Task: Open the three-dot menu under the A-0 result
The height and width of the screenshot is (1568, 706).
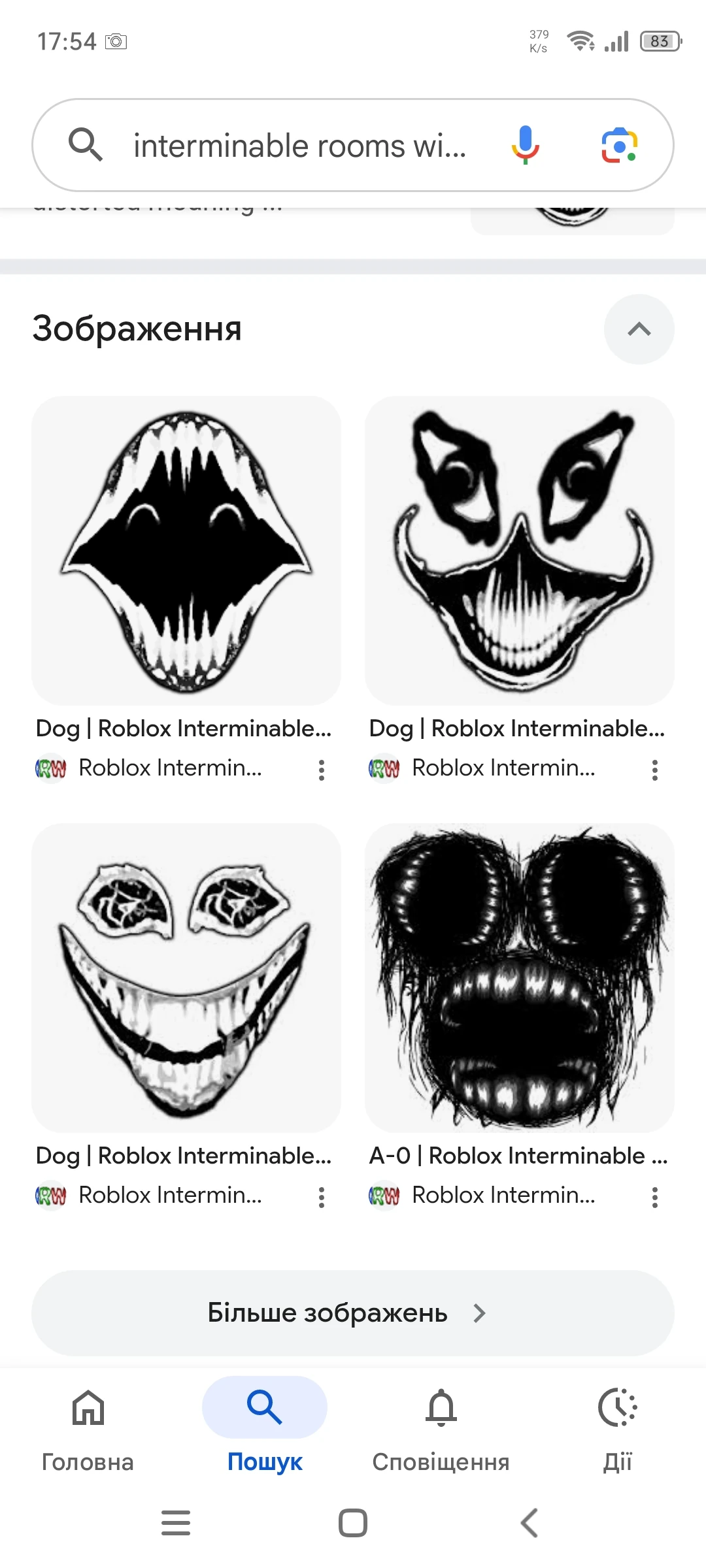Action: coord(654,1197)
